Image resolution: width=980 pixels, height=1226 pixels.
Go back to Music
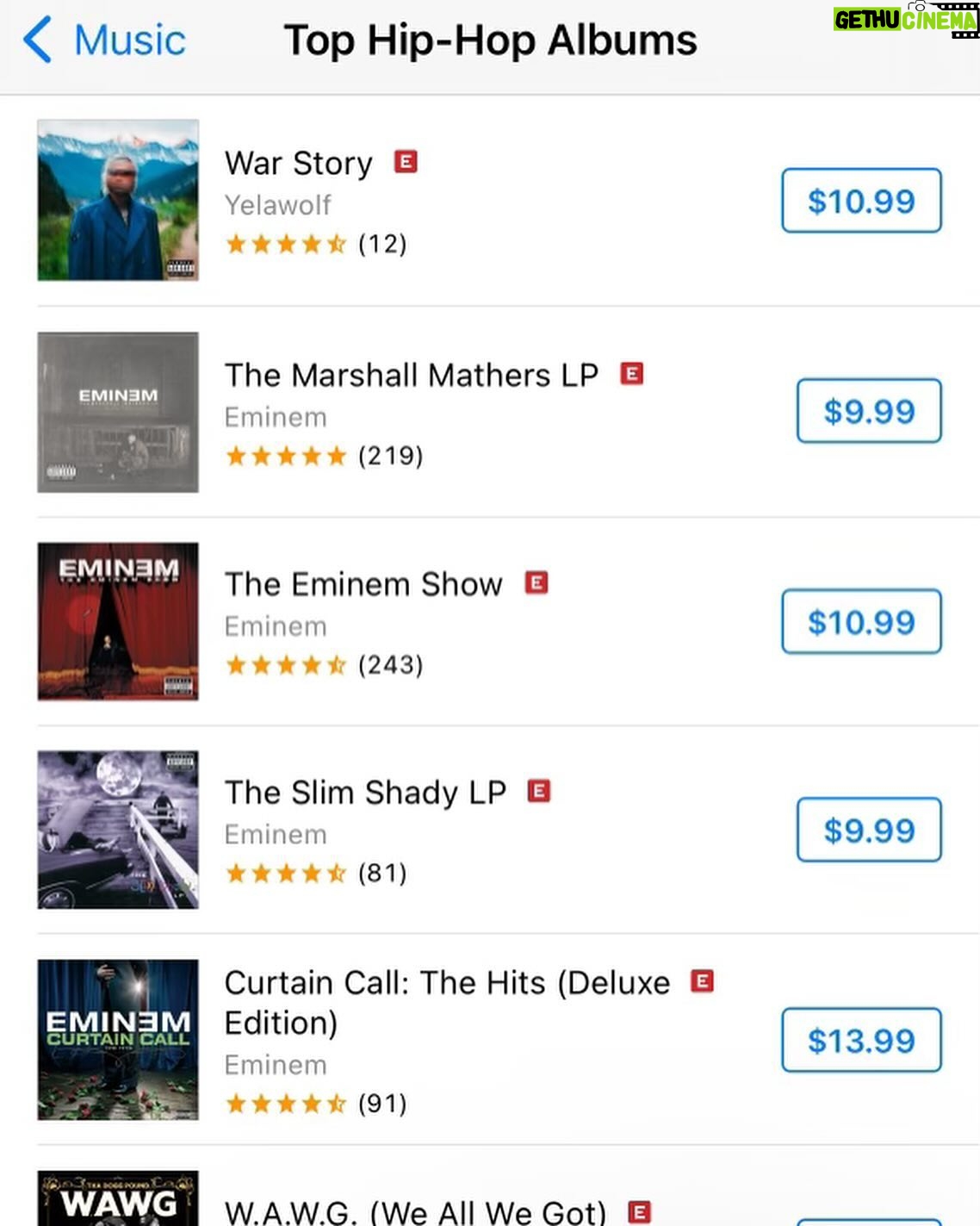pyautogui.click(x=103, y=40)
